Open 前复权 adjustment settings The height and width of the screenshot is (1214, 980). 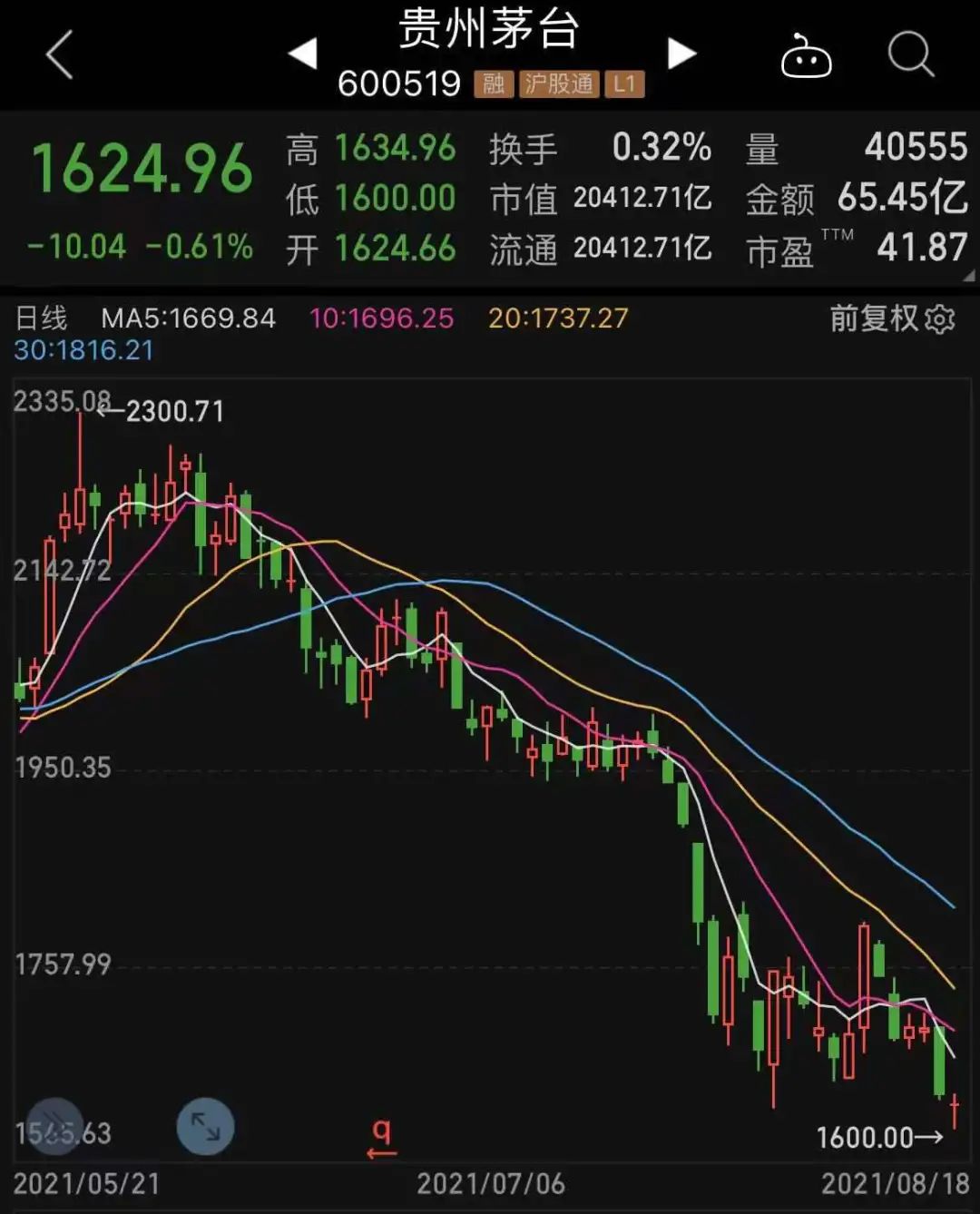[892, 318]
